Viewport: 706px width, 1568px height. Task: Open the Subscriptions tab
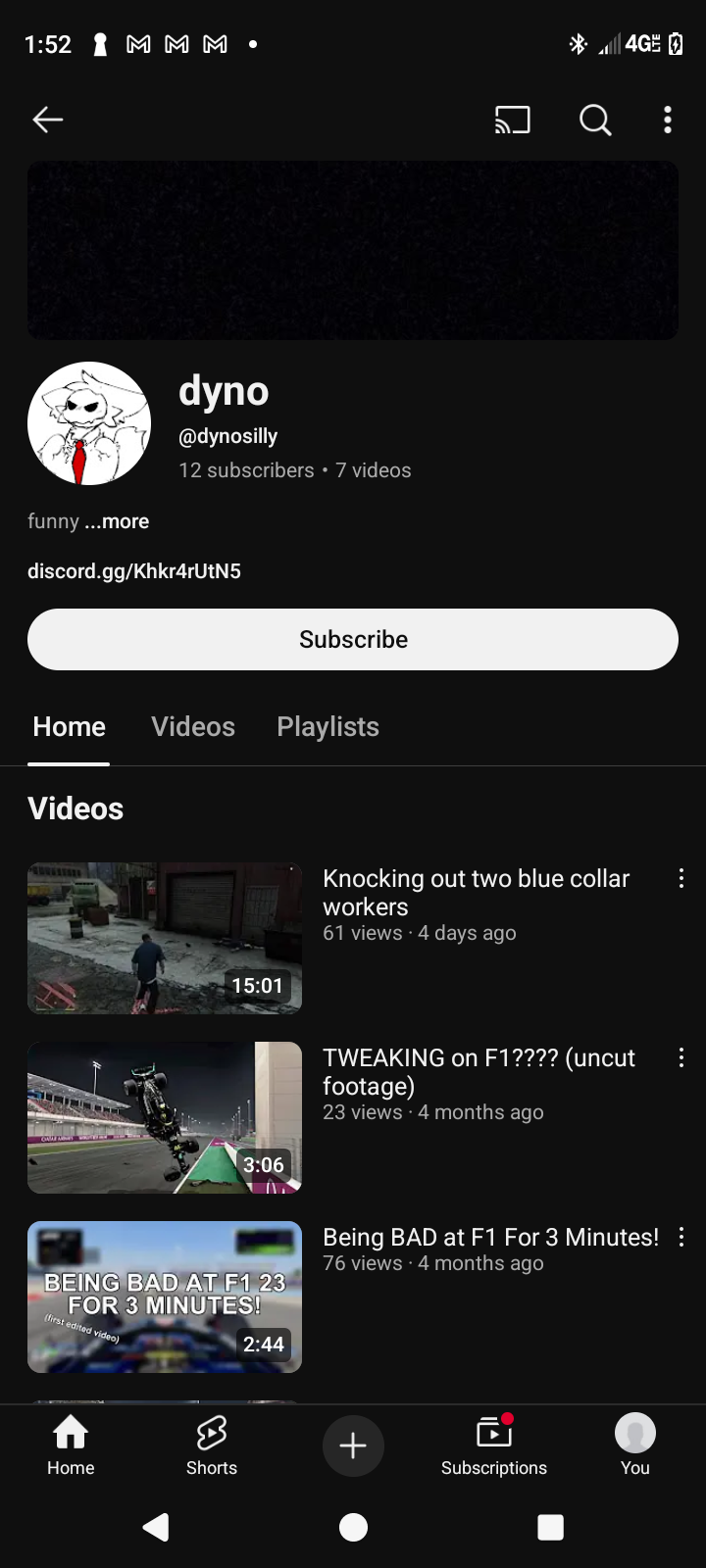(494, 1445)
